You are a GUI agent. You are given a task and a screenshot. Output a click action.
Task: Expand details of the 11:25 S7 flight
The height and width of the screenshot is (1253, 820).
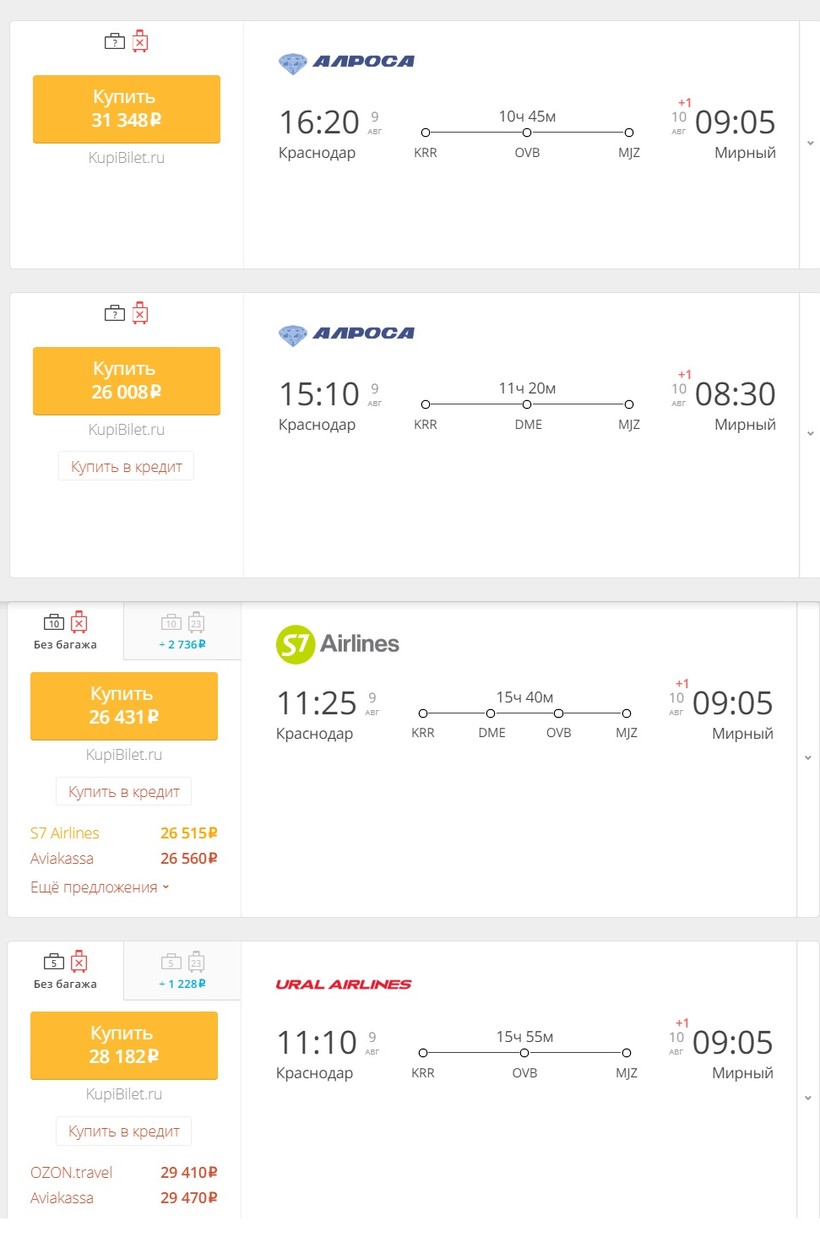(x=808, y=758)
